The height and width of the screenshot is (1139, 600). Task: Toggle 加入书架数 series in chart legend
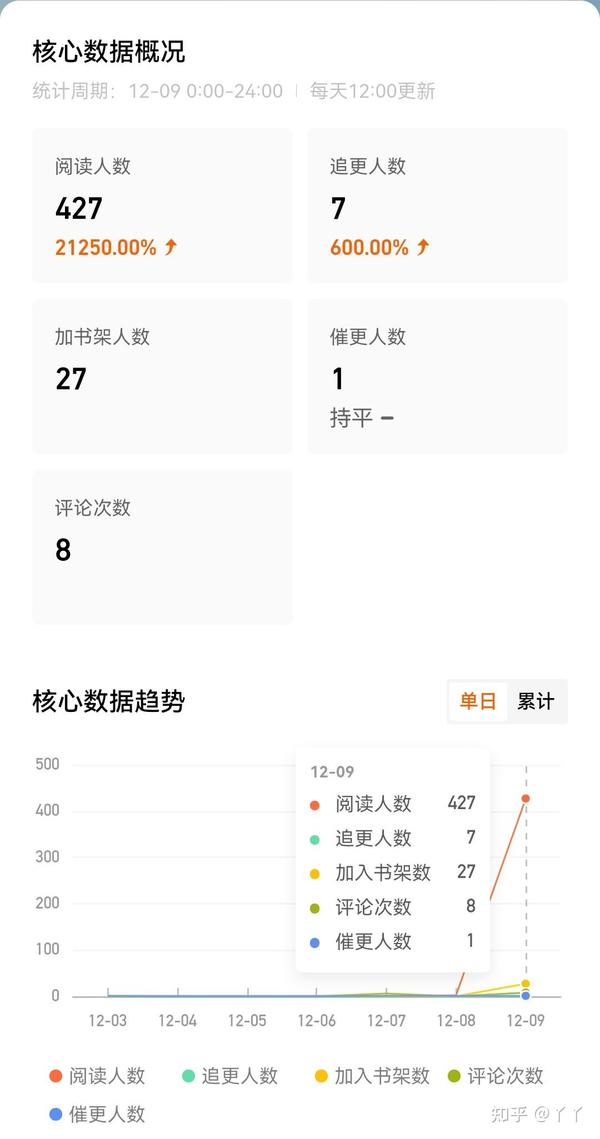point(373,1076)
